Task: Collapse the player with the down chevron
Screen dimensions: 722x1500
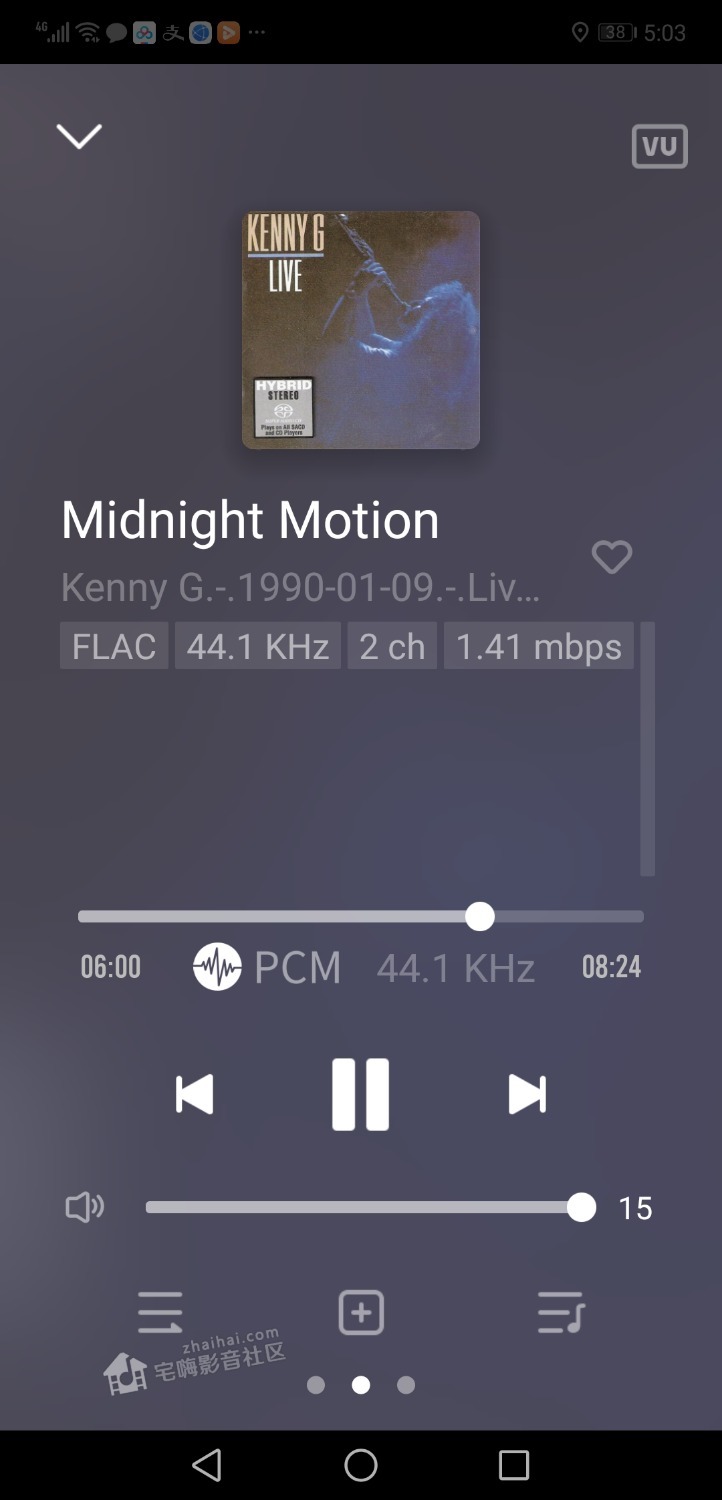Action: coord(79,136)
